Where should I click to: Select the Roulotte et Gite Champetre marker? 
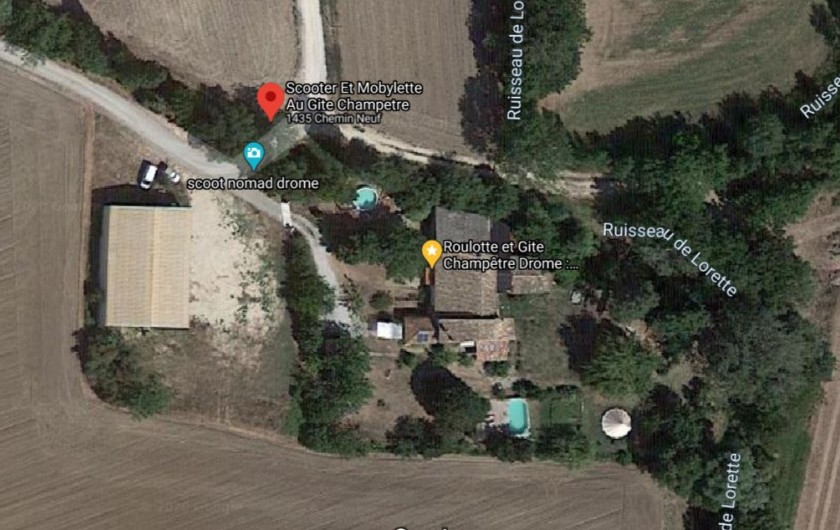pos(432,252)
